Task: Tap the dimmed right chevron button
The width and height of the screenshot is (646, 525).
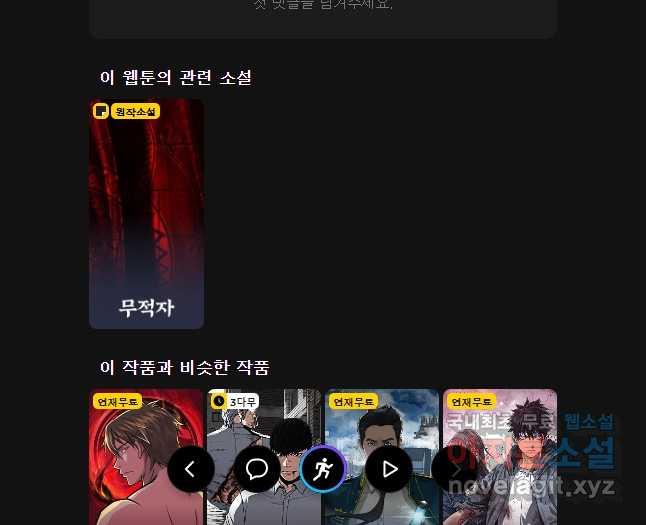Action: point(453,469)
